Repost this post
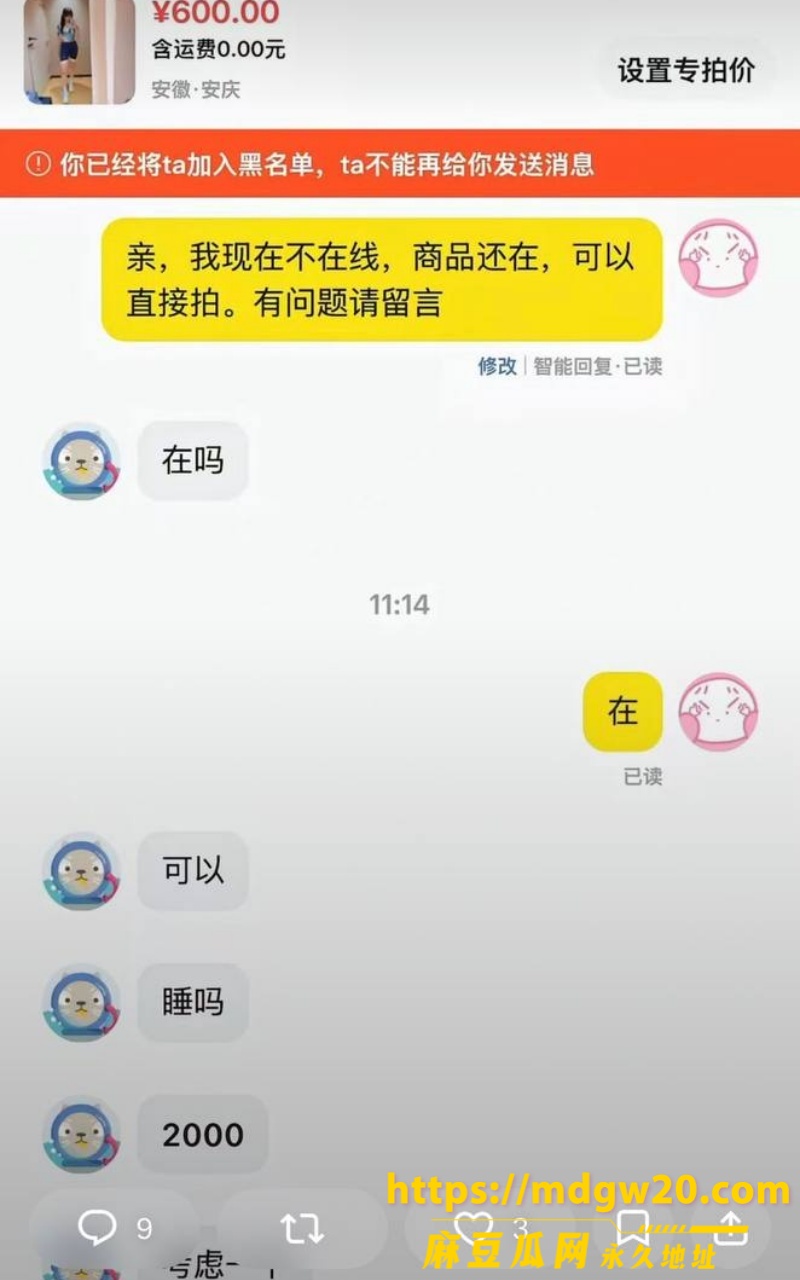 pyautogui.click(x=301, y=1227)
